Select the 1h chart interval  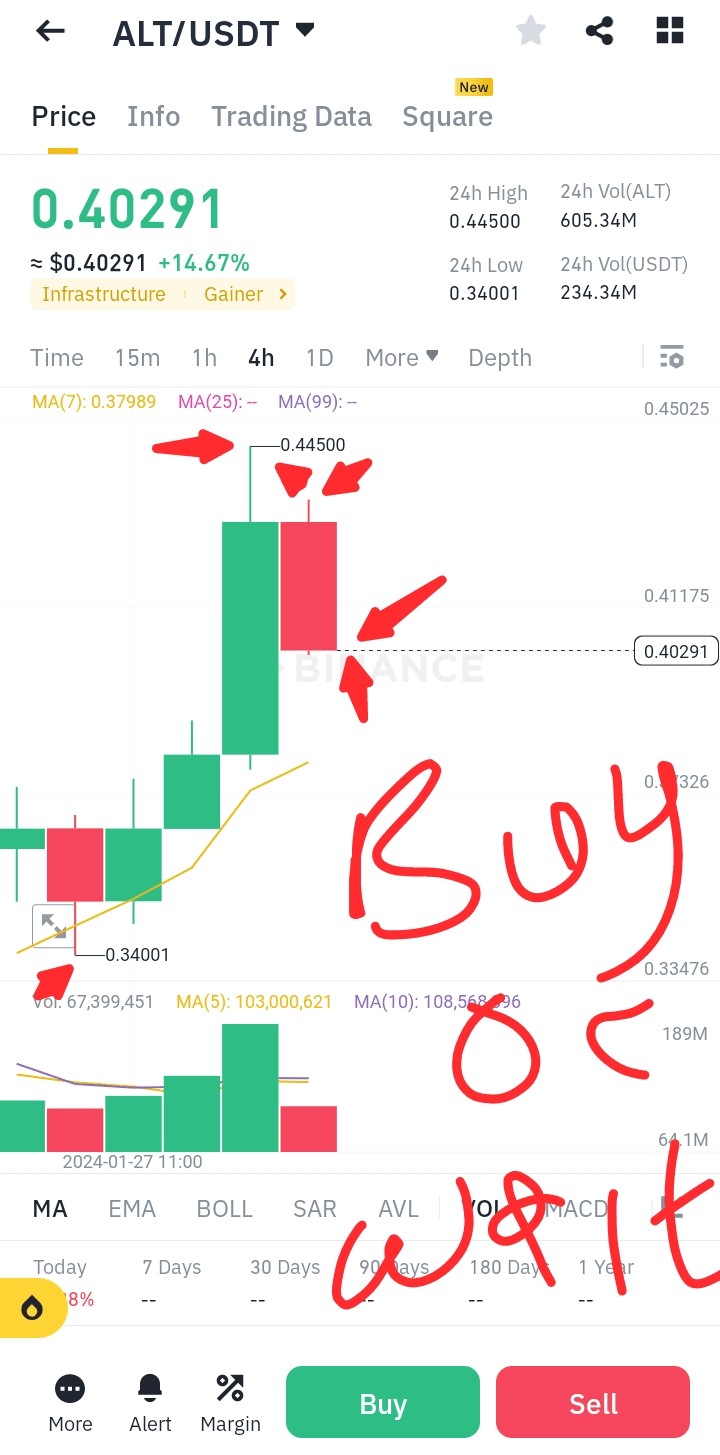click(204, 358)
